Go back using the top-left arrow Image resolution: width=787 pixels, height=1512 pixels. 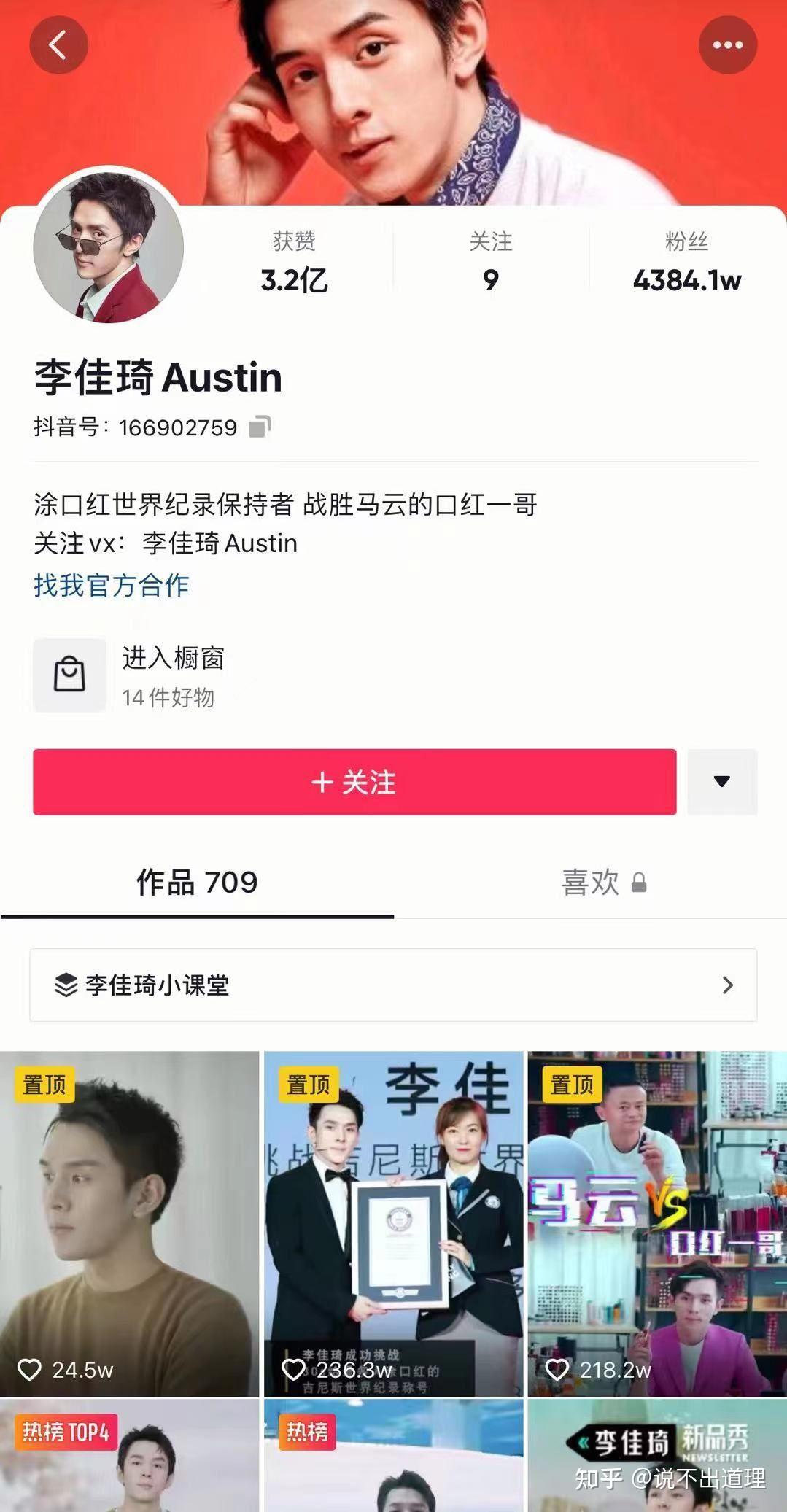(x=58, y=45)
